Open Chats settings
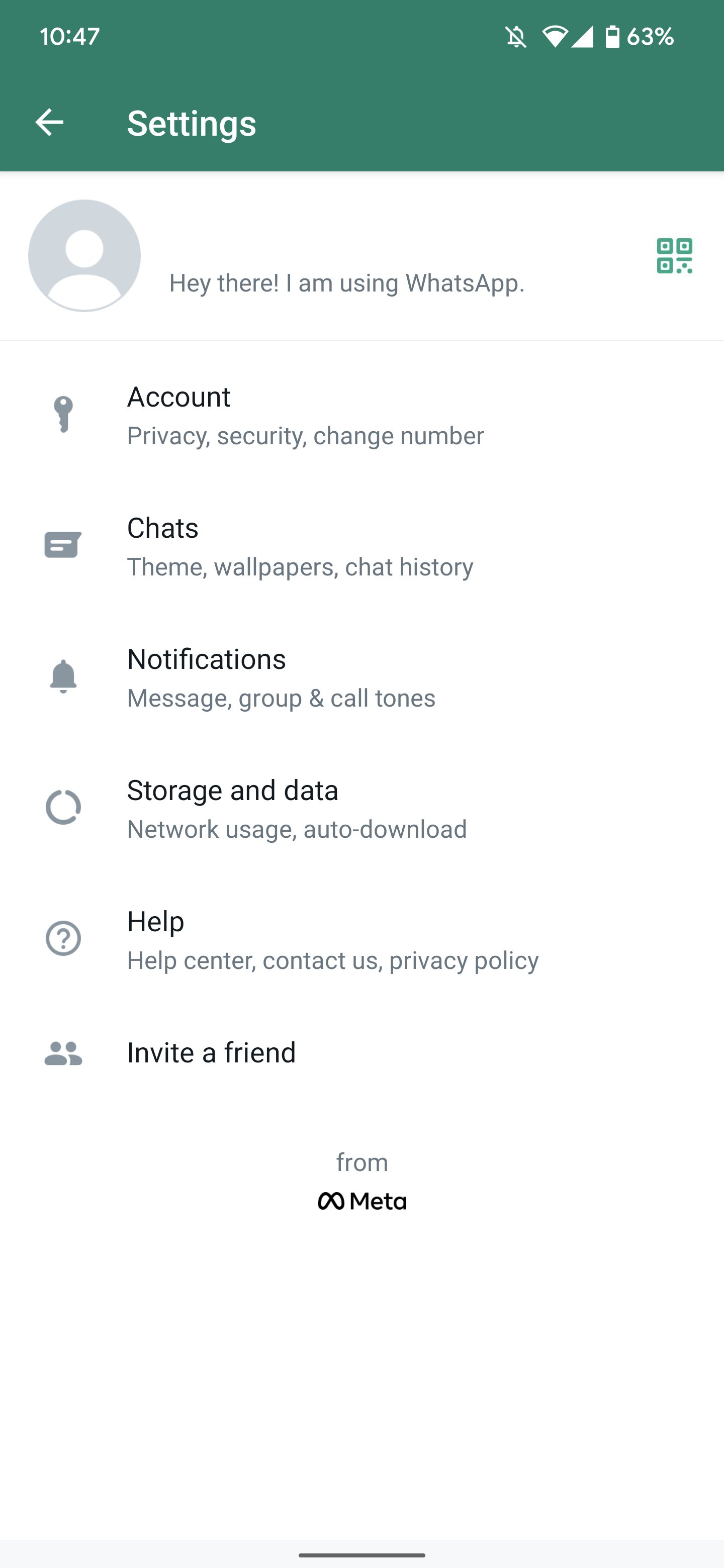Image resolution: width=724 pixels, height=1568 pixels. point(361,546)
